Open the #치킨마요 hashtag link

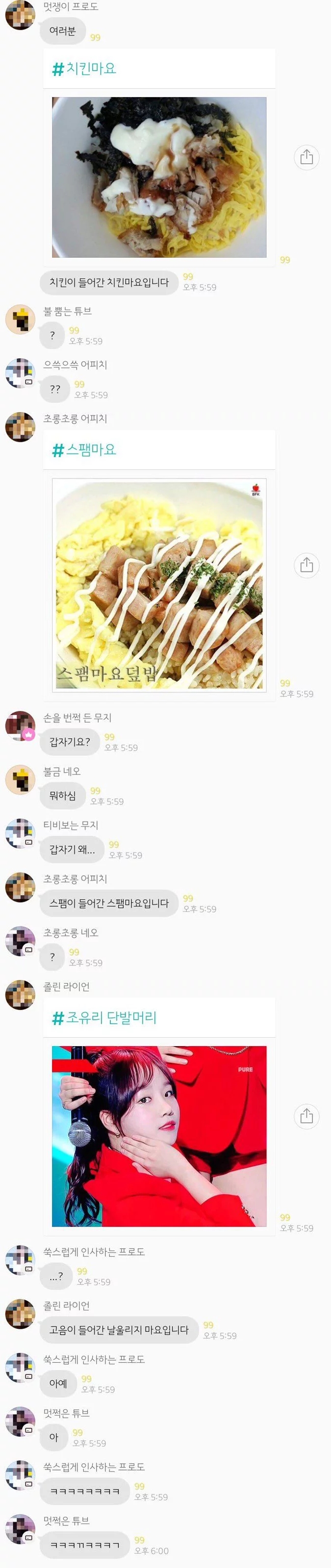(84, 68)
